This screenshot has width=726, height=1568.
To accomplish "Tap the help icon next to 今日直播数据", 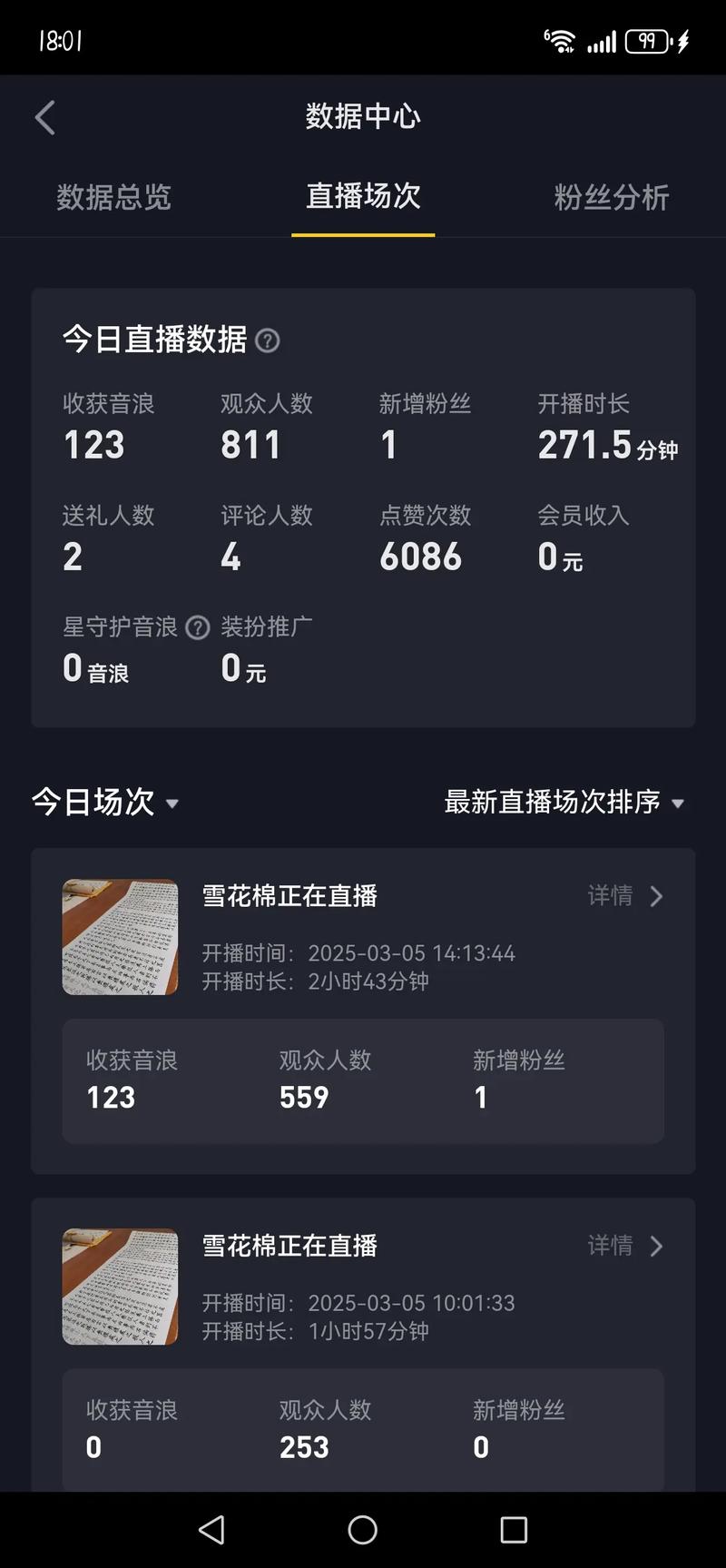I will tap(267, 340).
